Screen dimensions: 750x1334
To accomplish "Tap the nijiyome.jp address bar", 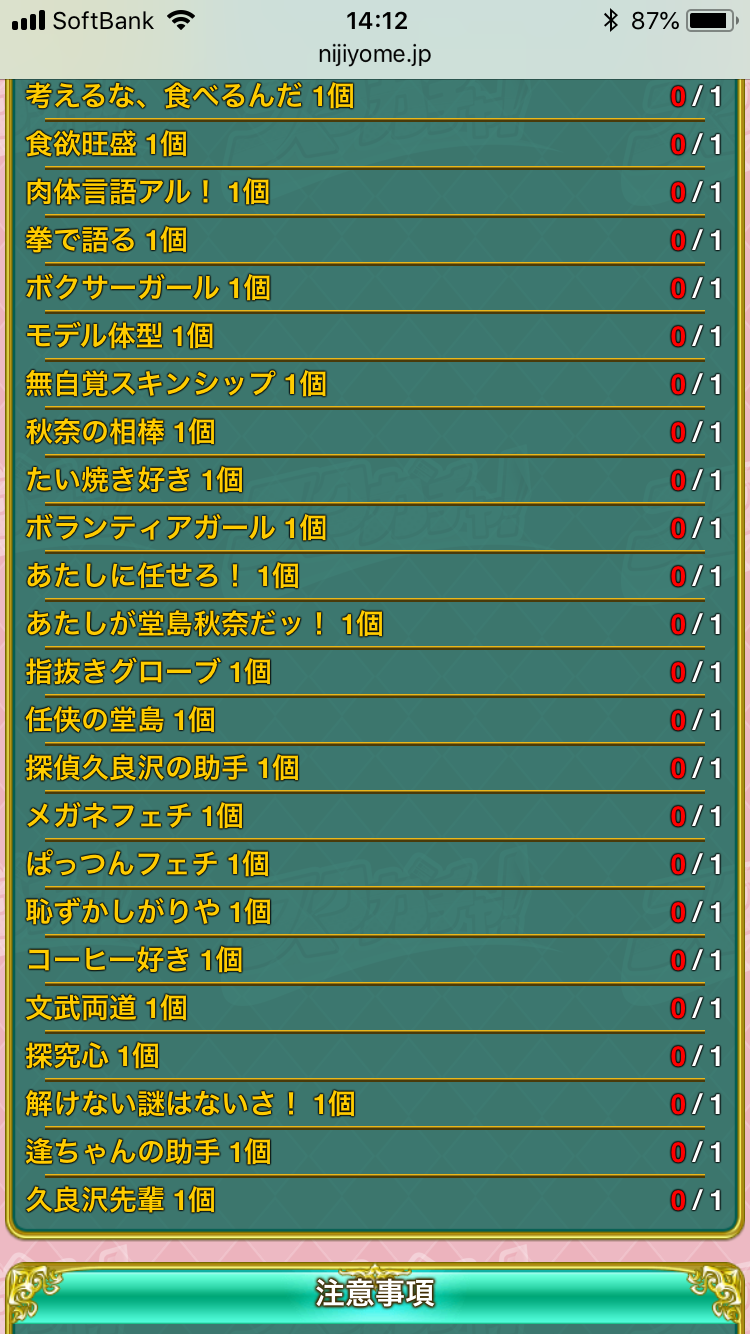I will click(375, 55).
